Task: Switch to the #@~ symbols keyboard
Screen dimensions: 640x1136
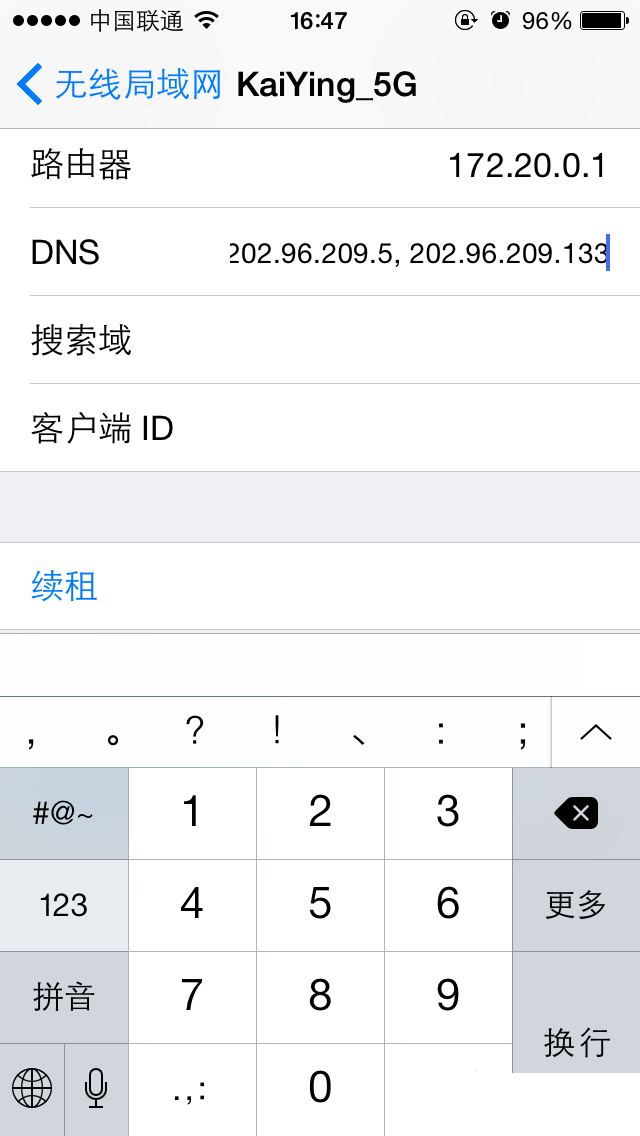Action: tap(64, 814)
